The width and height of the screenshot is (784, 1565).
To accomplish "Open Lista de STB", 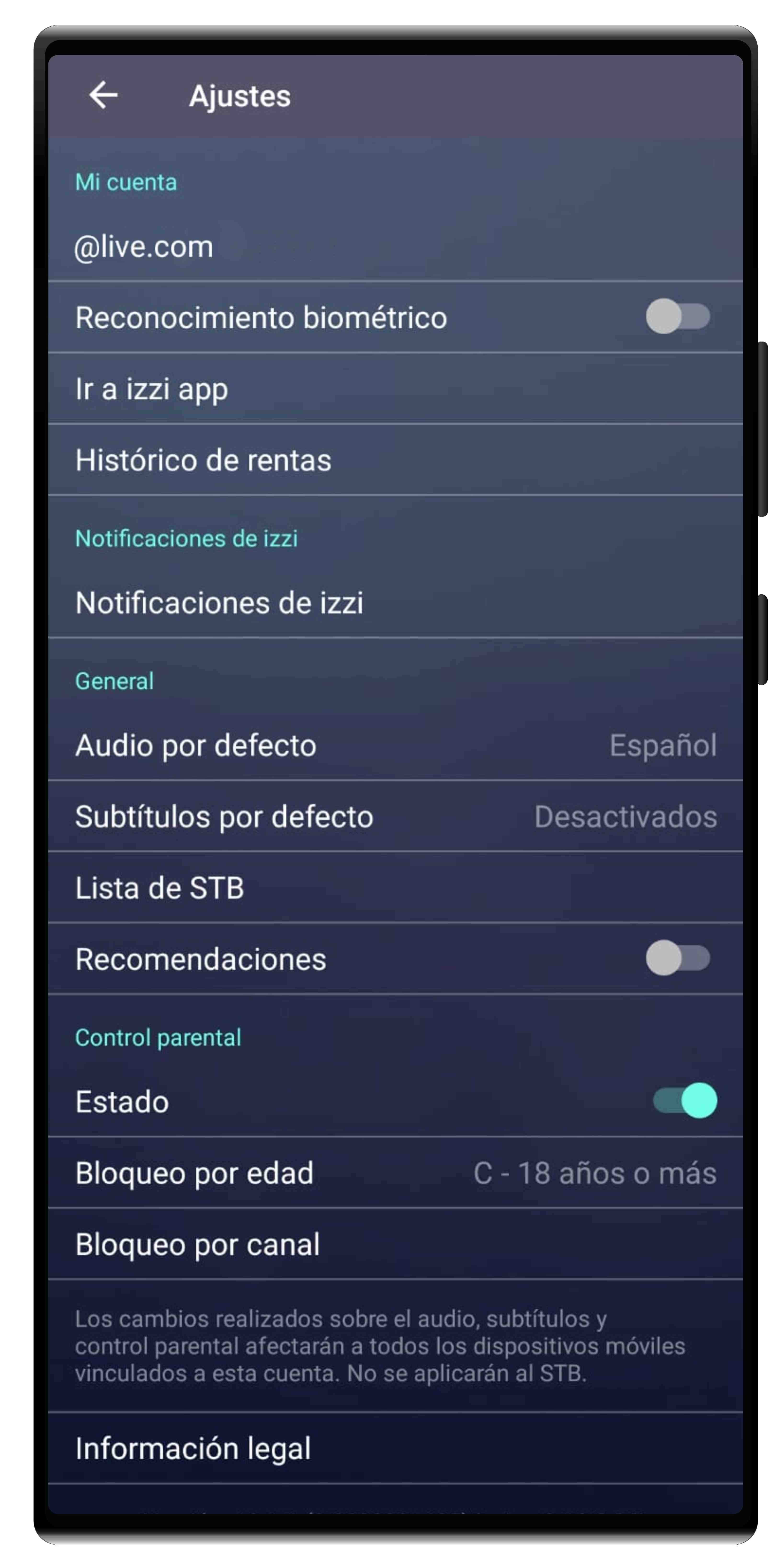I will 395,888.
